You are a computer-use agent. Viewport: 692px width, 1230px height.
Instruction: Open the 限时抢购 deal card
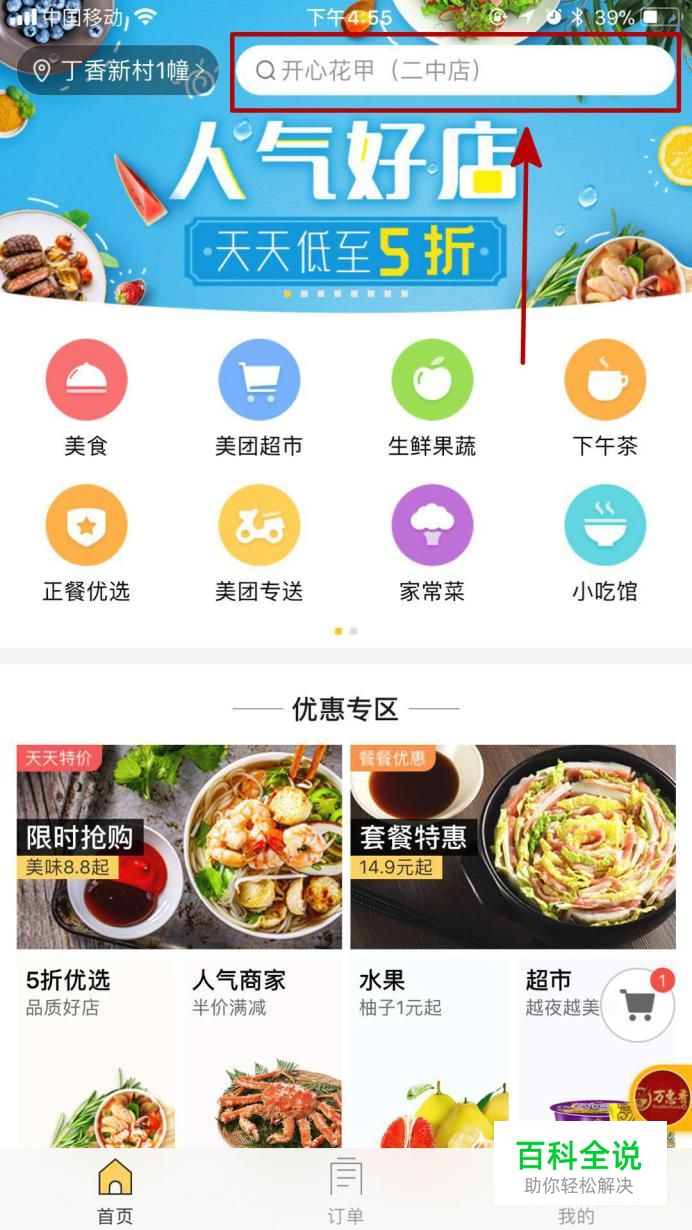[179, 846]
